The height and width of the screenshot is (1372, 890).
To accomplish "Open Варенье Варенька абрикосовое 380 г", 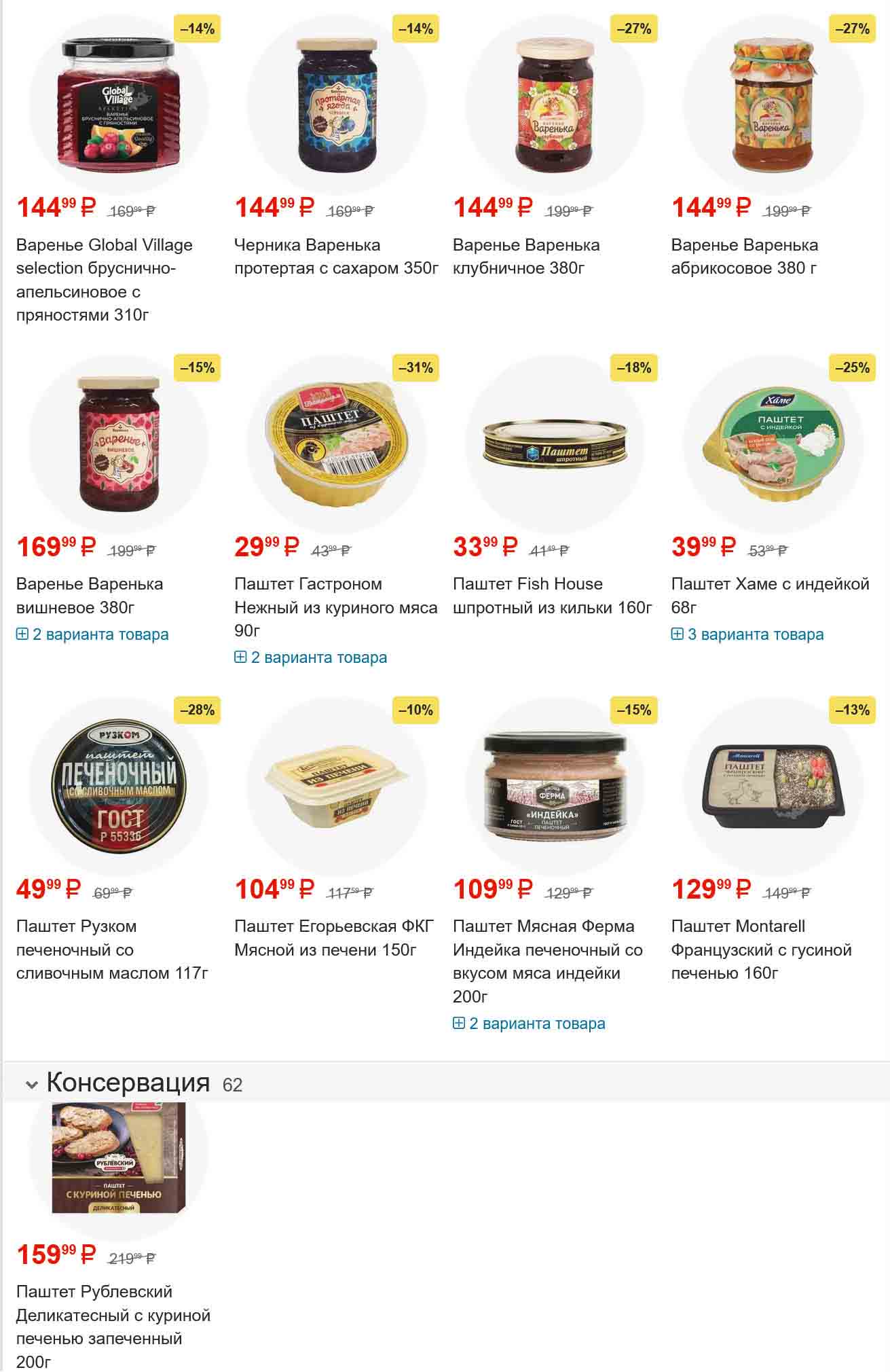I will (x=745, y=256).
